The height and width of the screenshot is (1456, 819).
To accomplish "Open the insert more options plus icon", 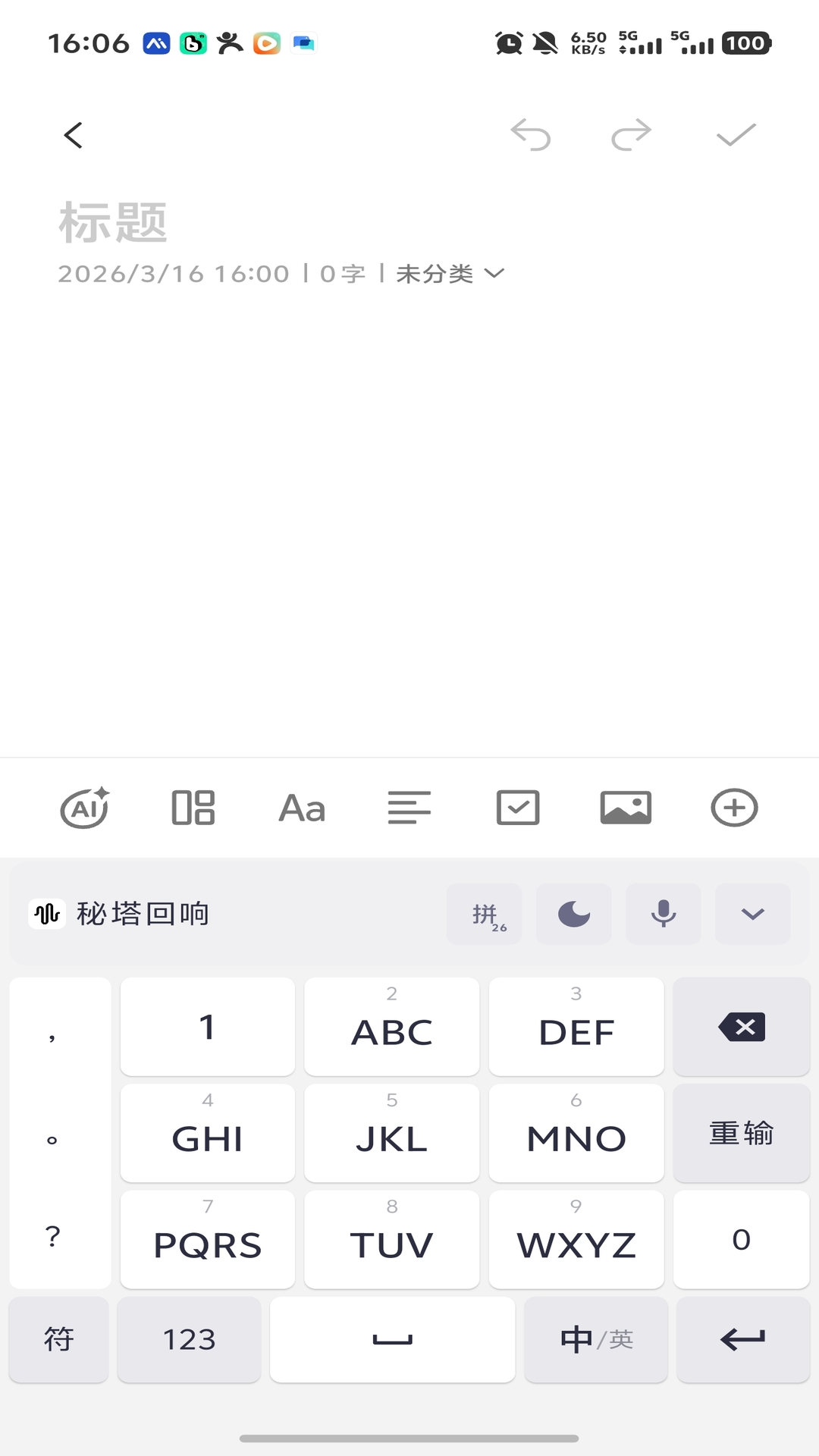I will click(x=733, y=808).
